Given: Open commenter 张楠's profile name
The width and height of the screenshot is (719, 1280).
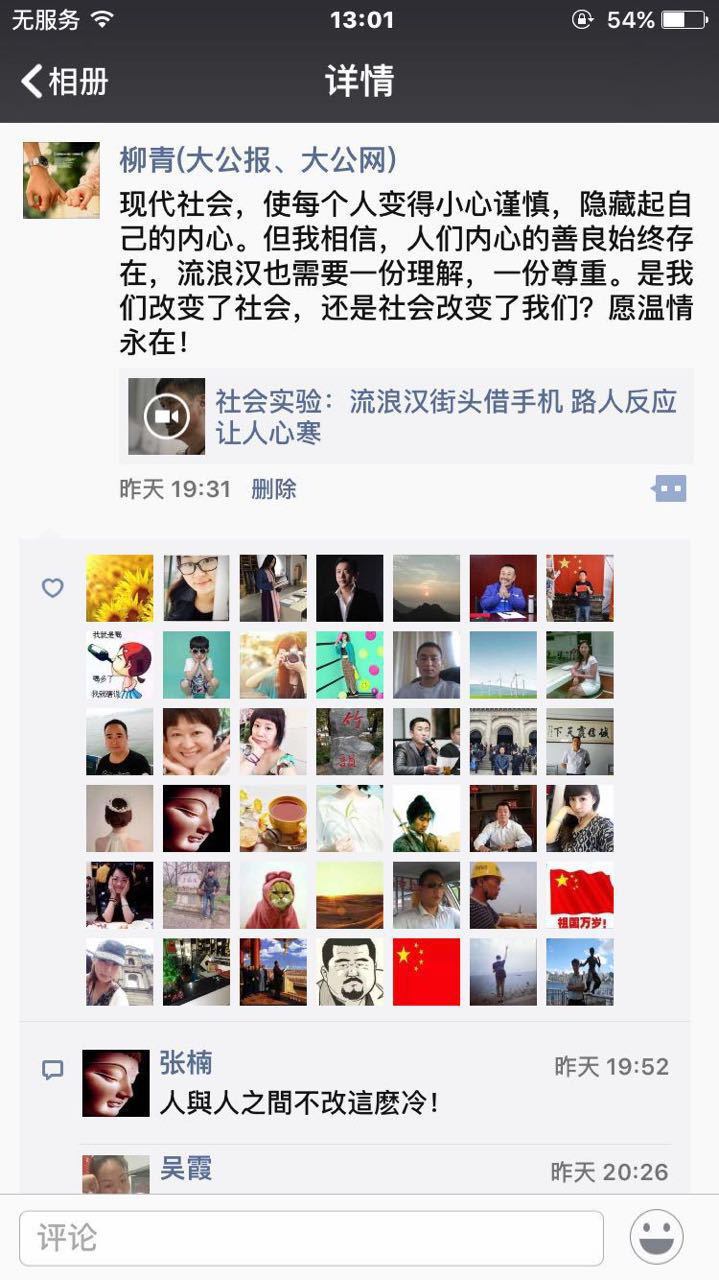Looking at the screenshot, I should point(186,1062).
